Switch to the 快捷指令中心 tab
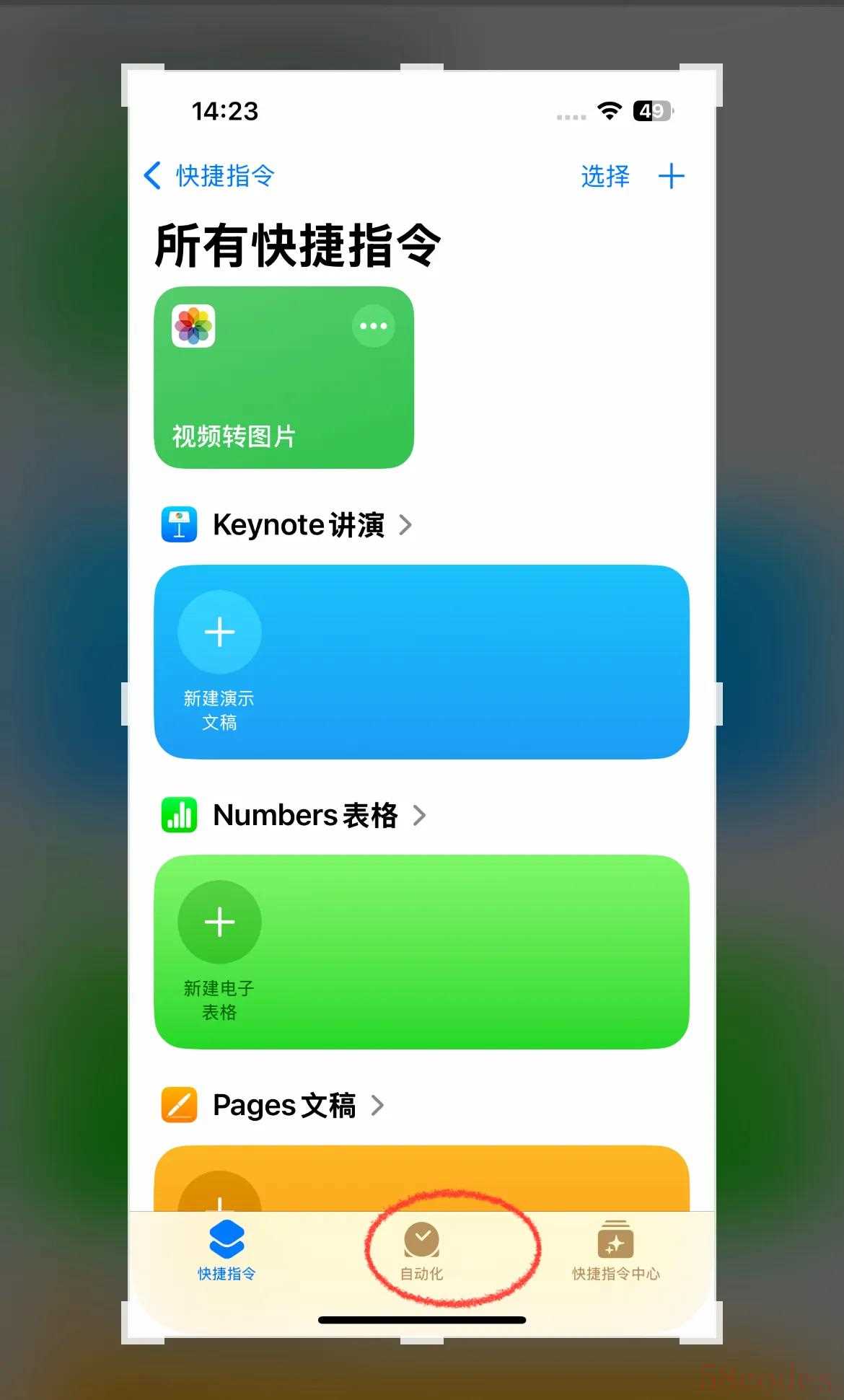The height and width of the screenshot is (1400, 844). [x=615, y=1251]
